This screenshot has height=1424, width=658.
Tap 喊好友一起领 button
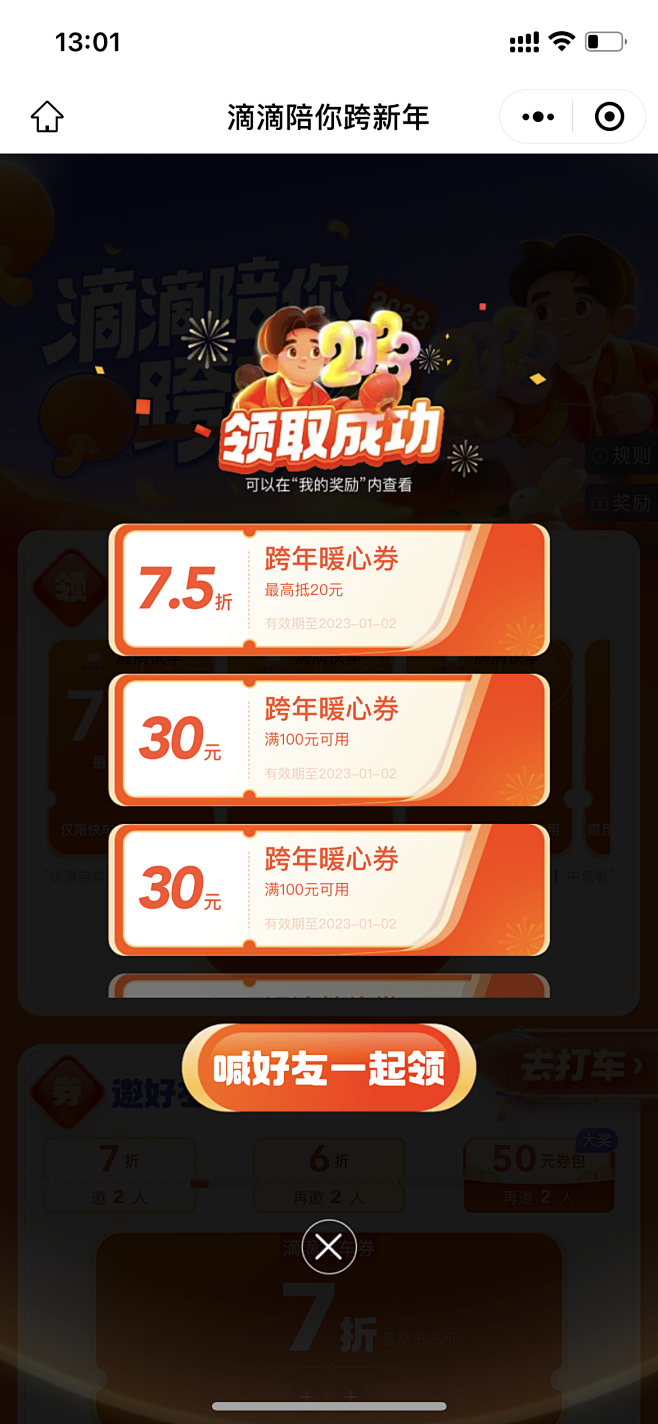(x=328, y=1069)
